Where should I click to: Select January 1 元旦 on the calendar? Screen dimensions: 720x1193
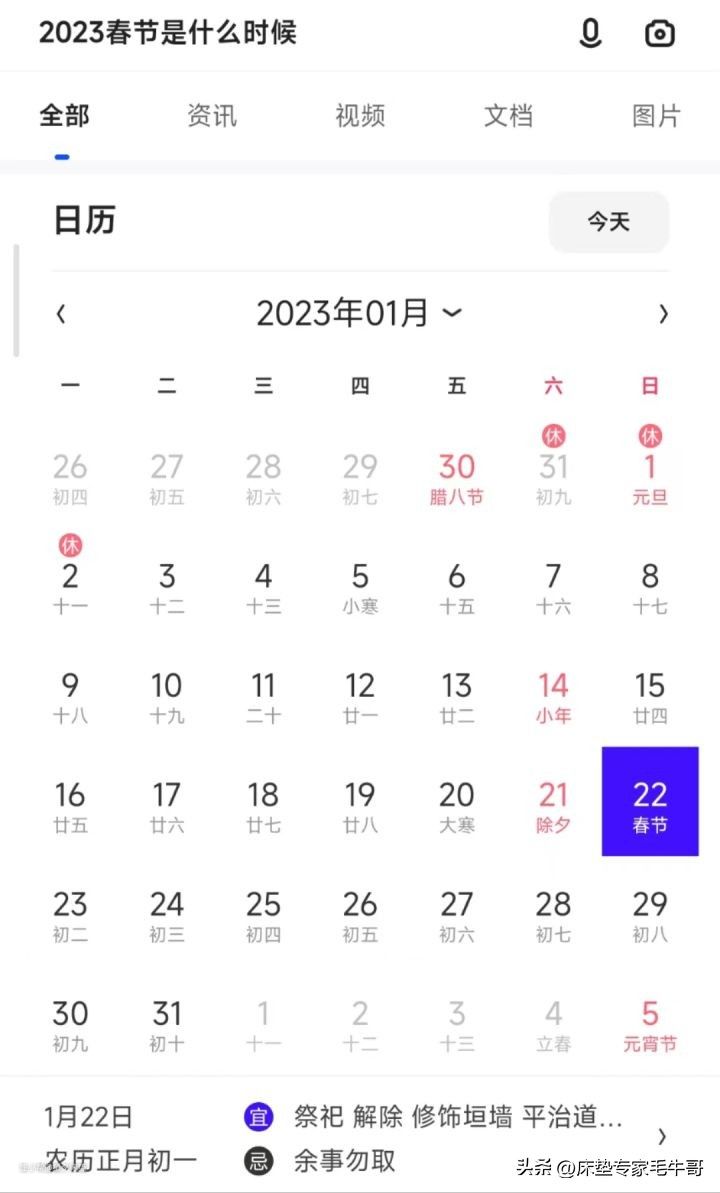(650, 477)
